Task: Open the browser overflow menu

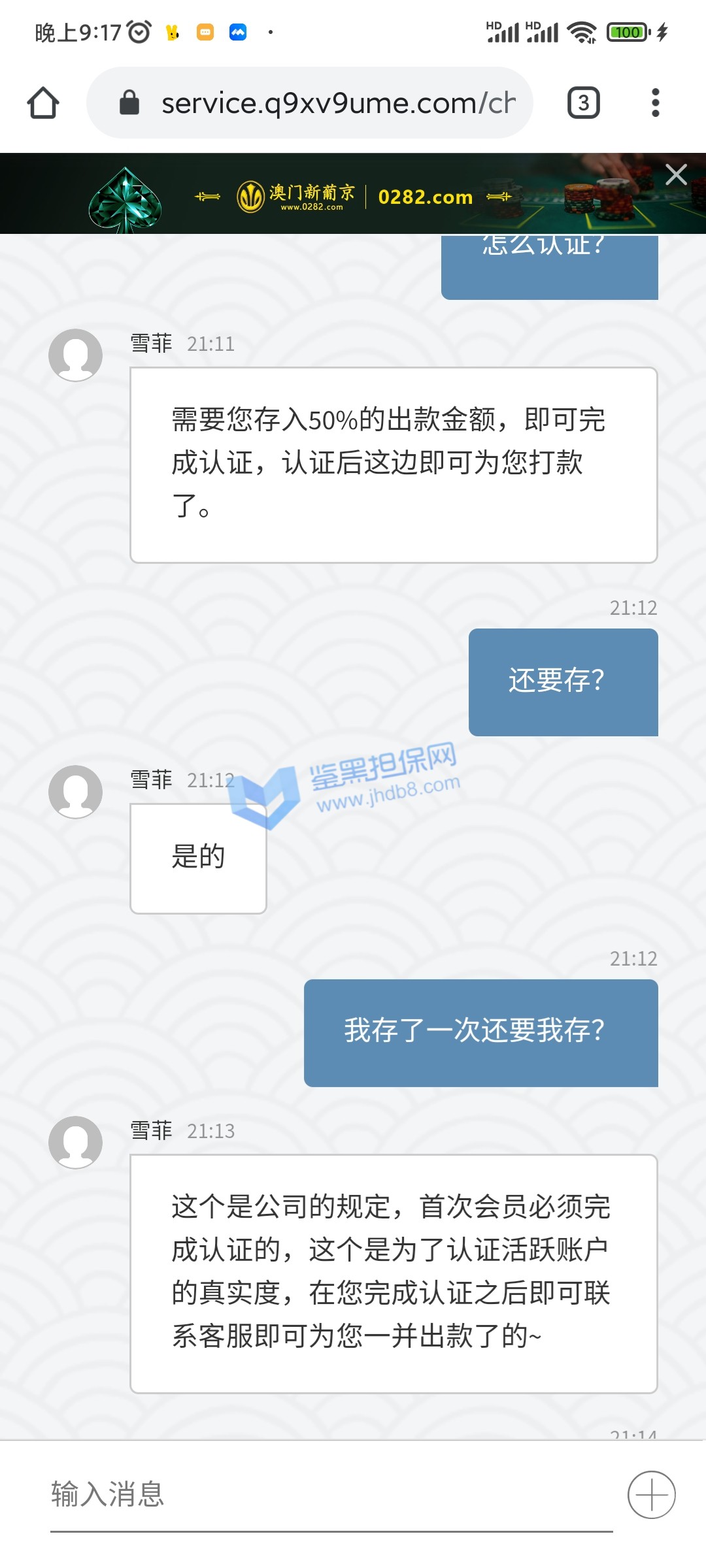Action: 655,103
